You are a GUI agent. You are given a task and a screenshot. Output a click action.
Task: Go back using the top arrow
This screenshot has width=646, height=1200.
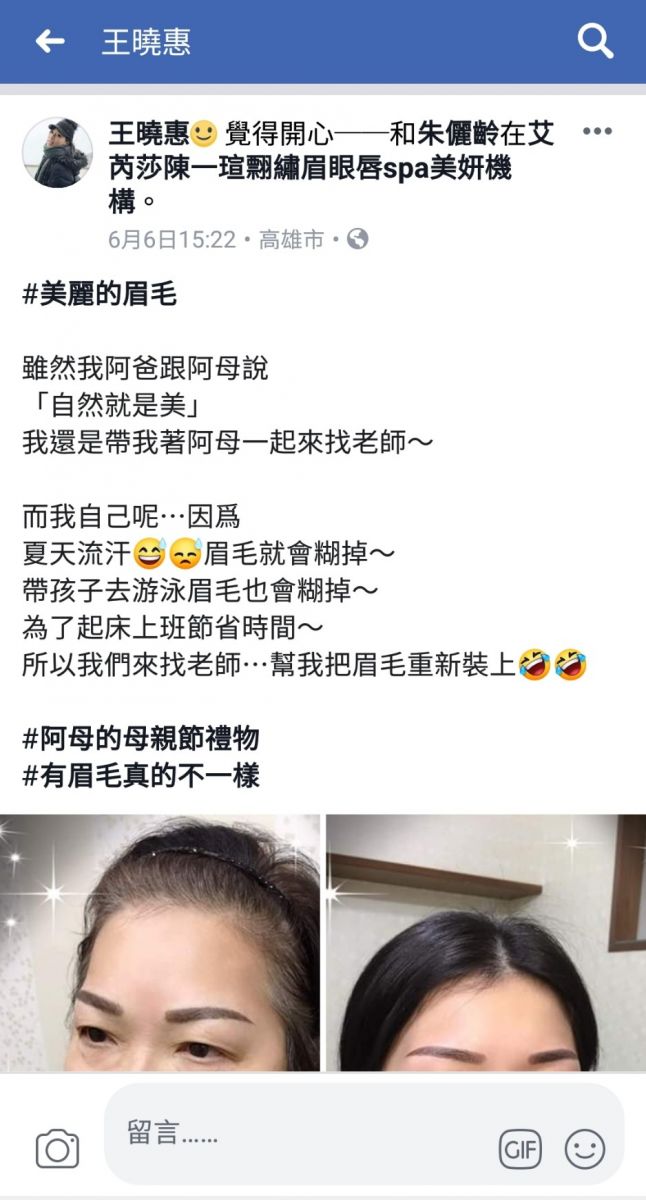(x=49, y=41)
